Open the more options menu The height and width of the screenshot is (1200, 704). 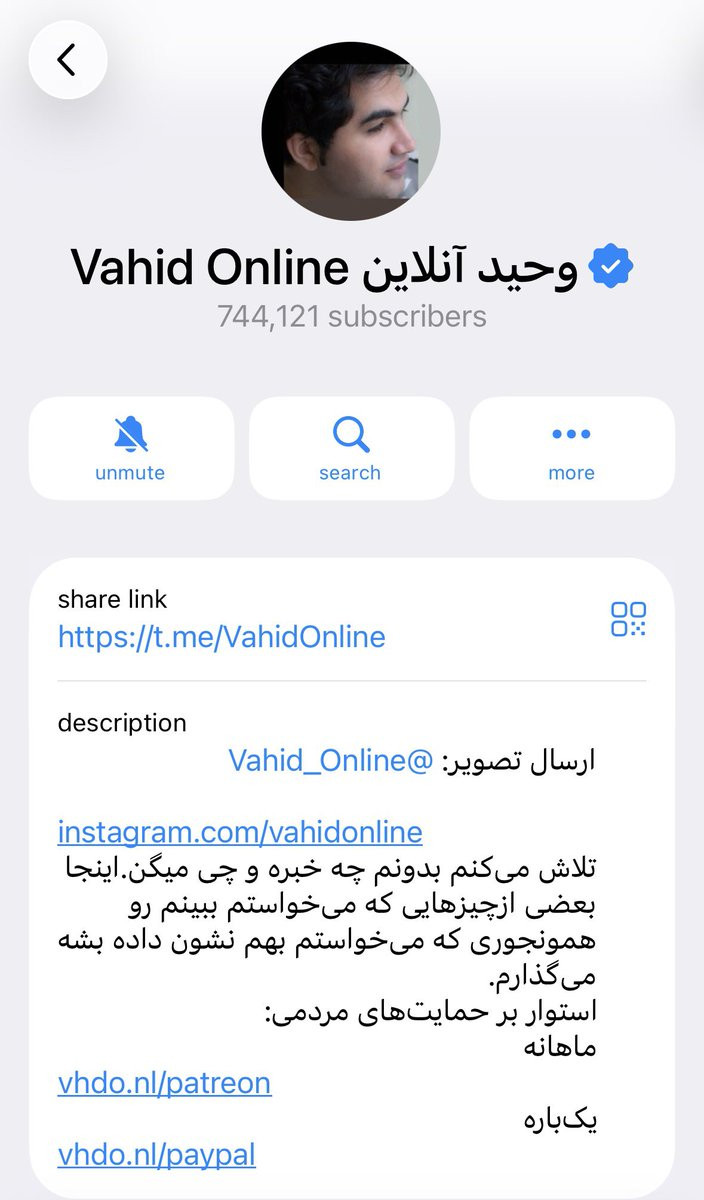click(571, 448)
